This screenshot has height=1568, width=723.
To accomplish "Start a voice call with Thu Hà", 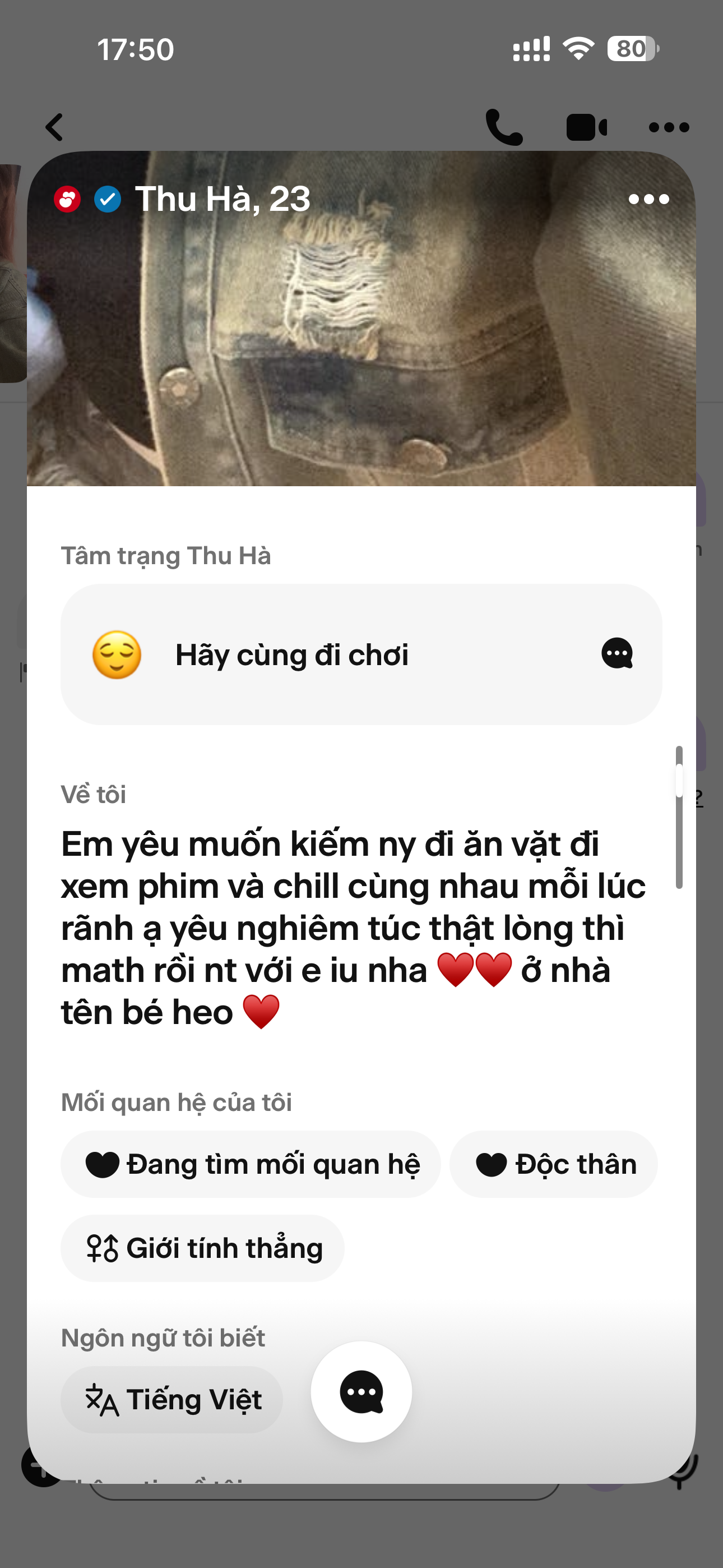I will coord(504,127).
